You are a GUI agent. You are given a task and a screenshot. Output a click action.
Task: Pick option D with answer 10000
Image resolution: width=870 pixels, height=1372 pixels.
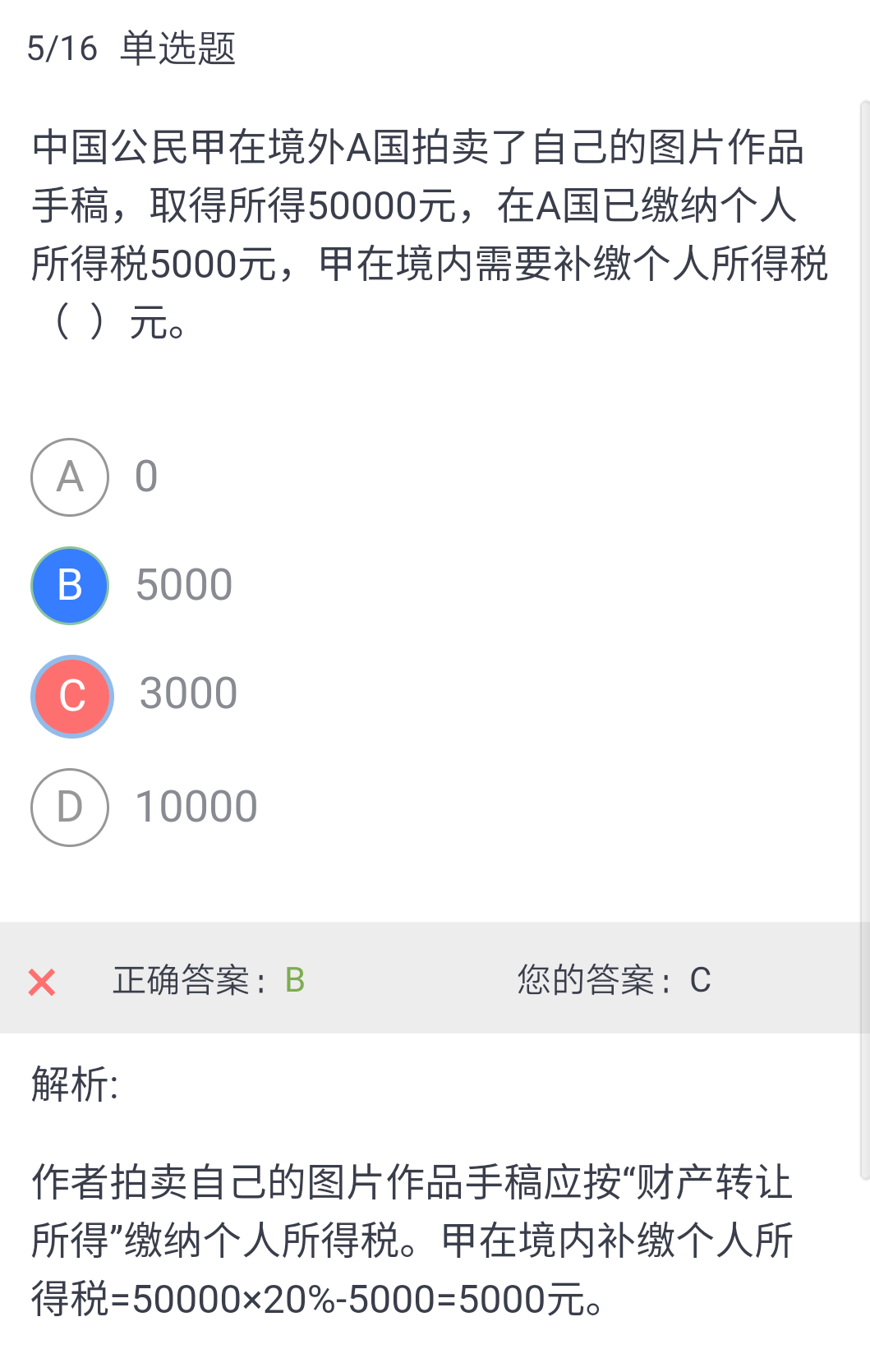(x=70, y=808)
